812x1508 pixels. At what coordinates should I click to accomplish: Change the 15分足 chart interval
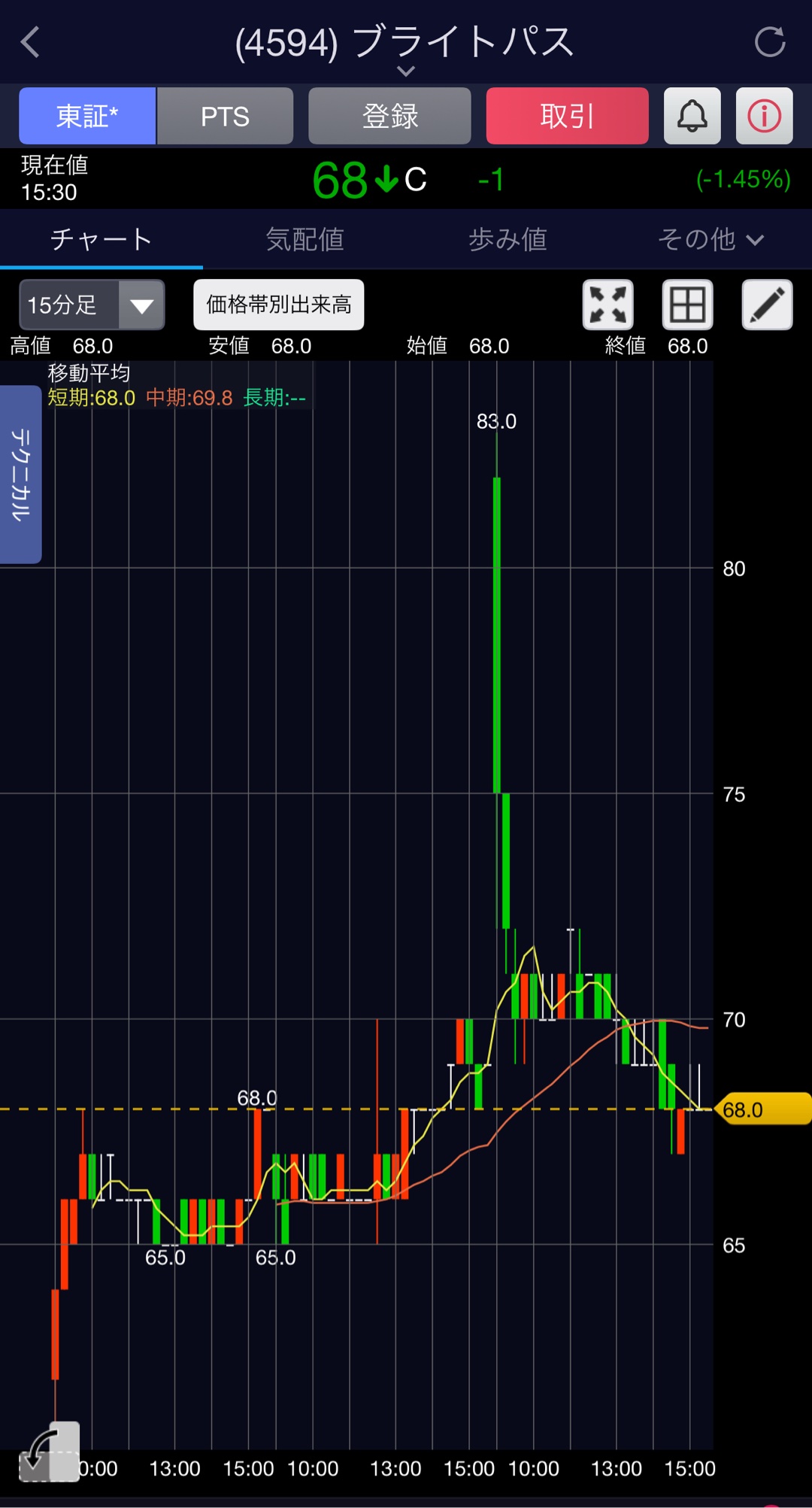click(92, 305)
